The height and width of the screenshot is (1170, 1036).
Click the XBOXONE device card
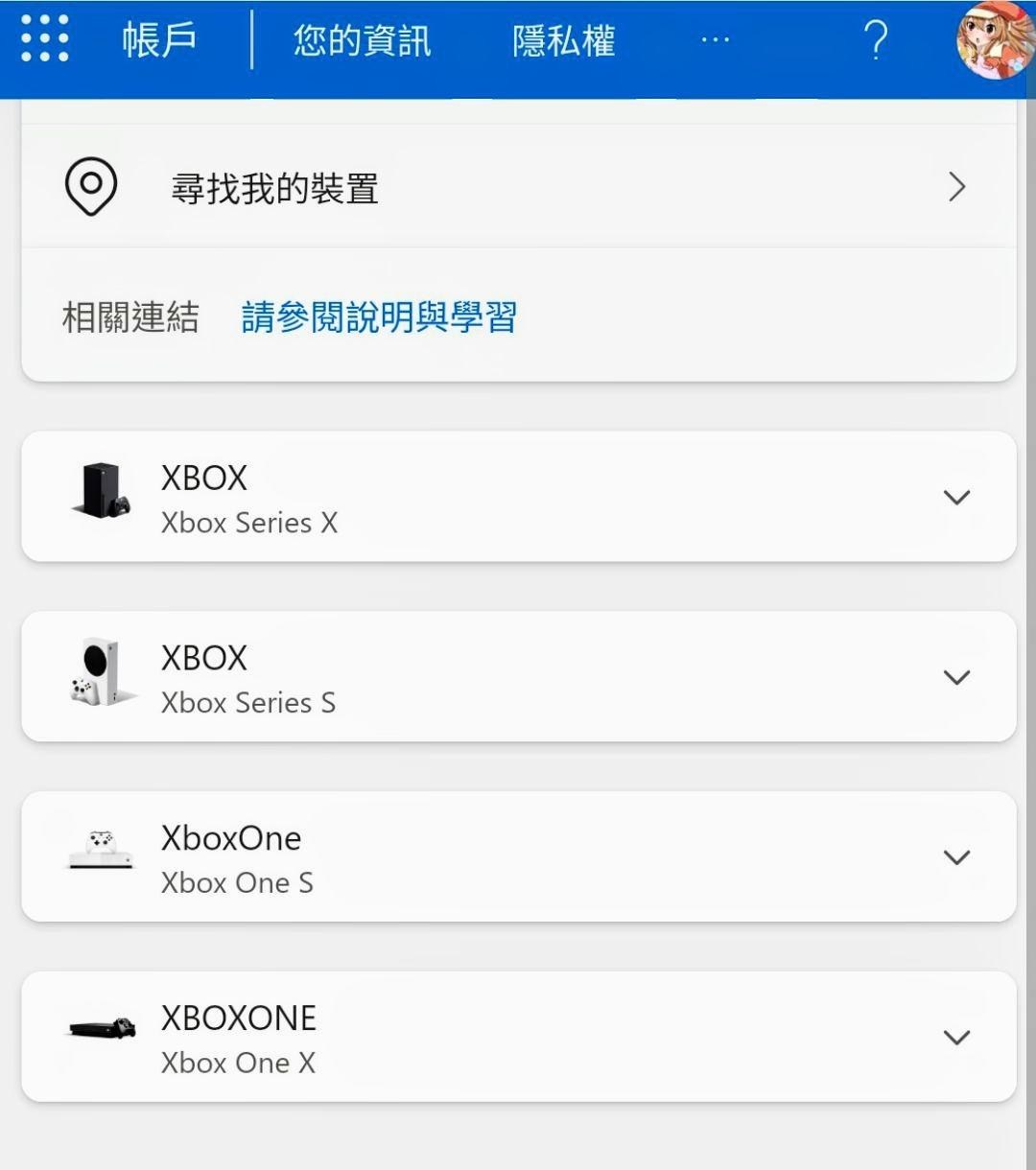click(518, 1037)
